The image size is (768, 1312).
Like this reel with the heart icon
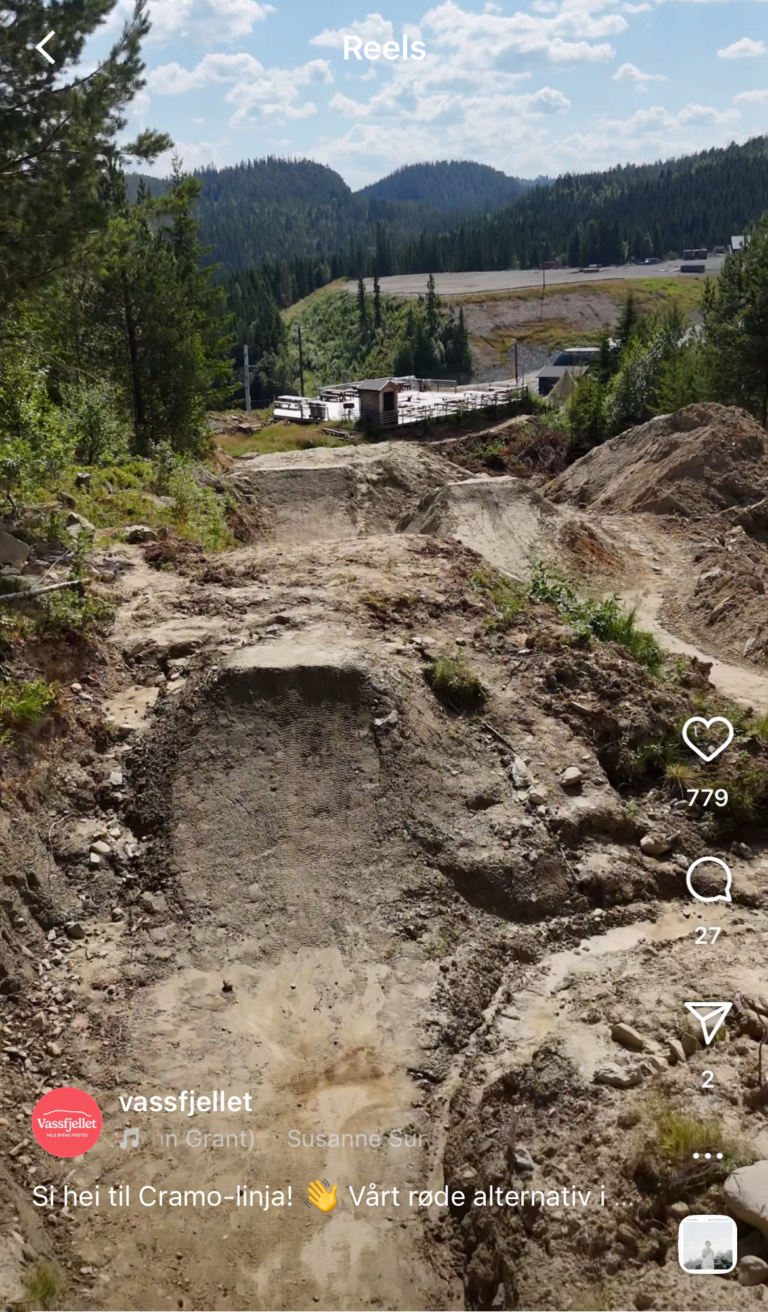coord(707,739)
